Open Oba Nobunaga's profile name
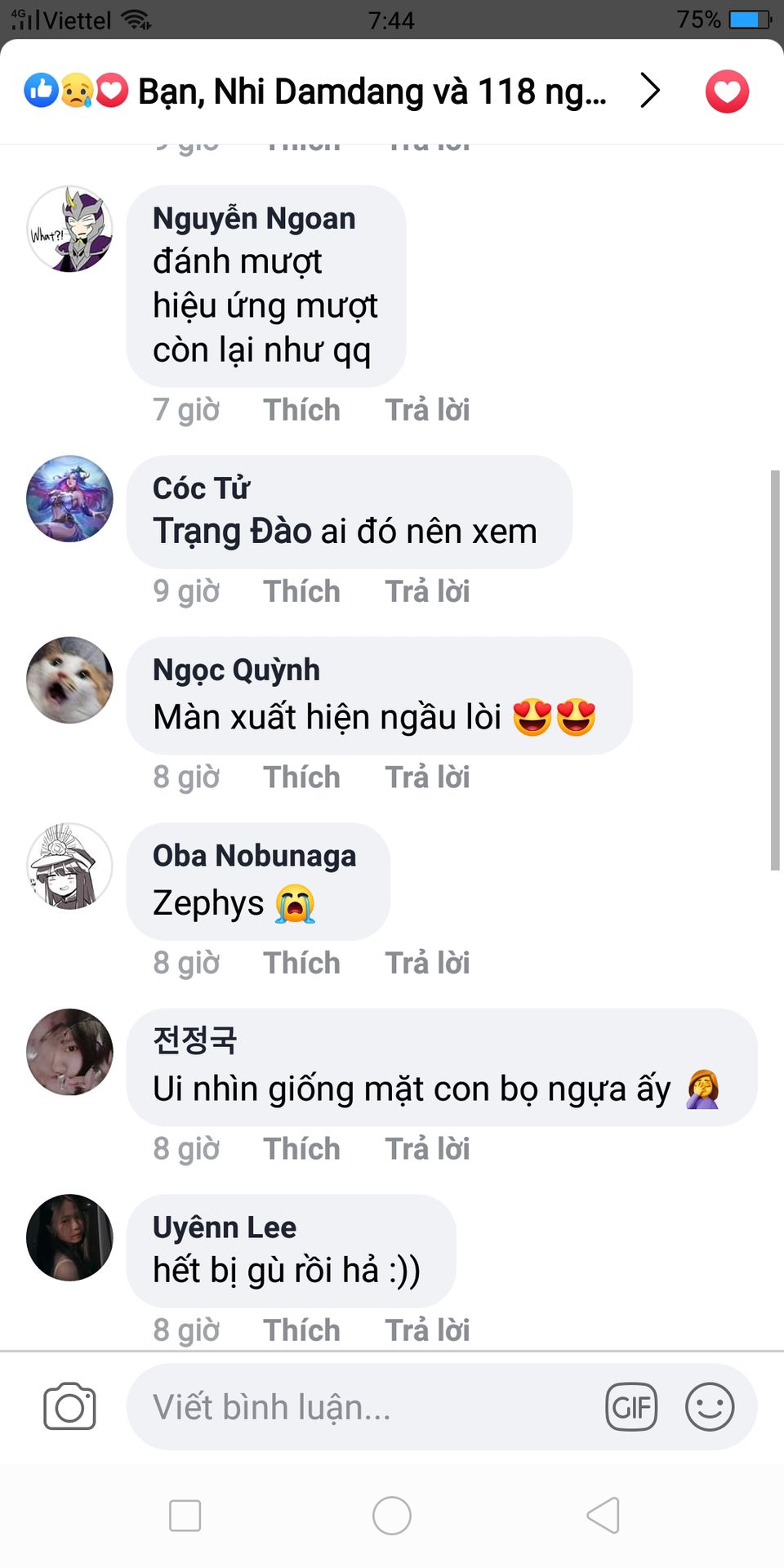784x1568 pixels. [254, 856]
